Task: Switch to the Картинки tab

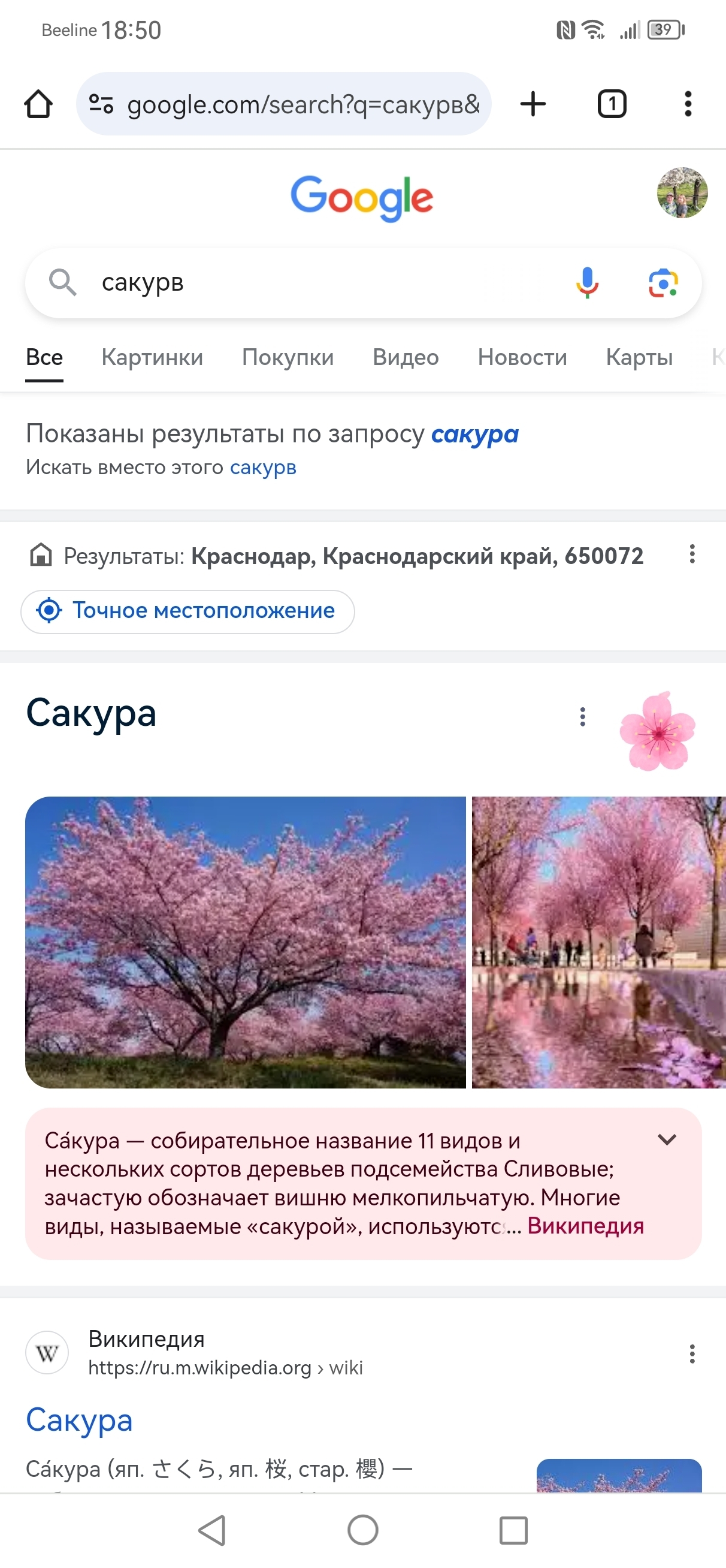Action: click(x=152, y=357)
